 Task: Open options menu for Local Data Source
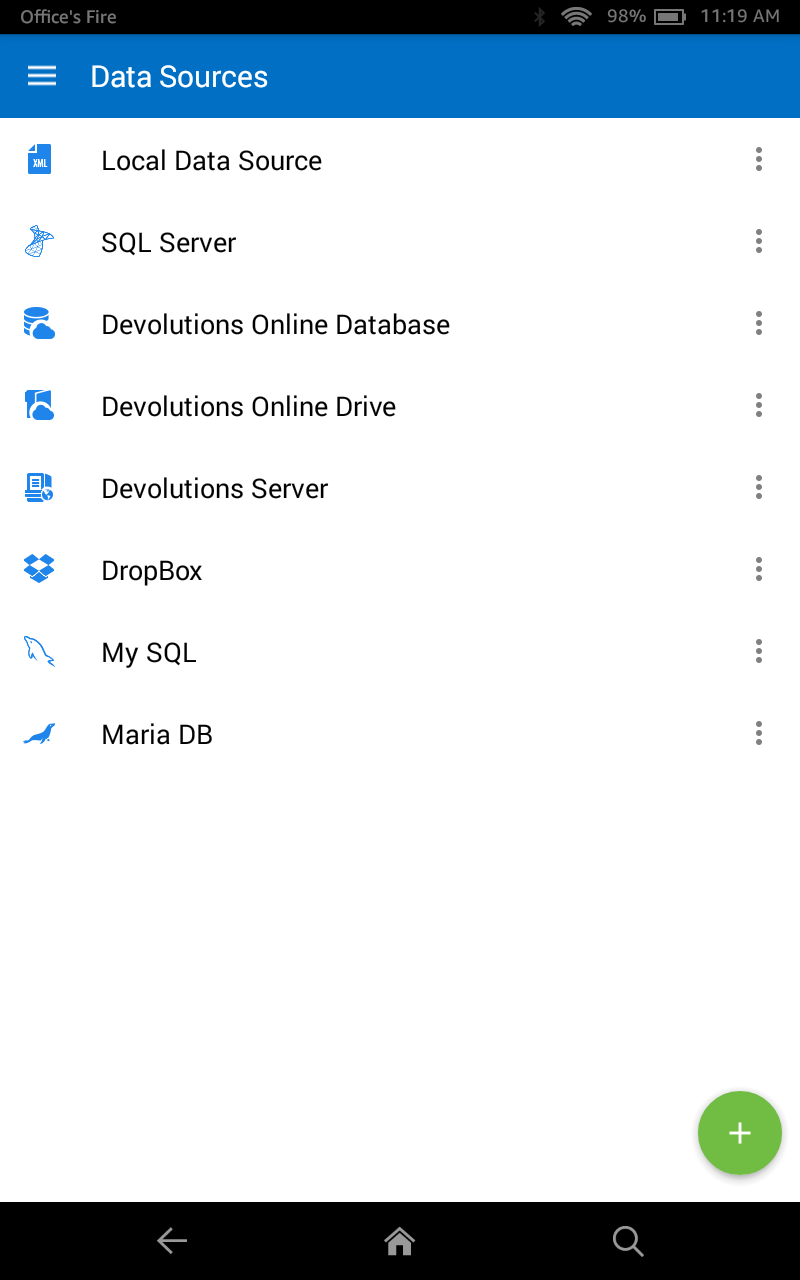pyautogui.click(x=759, y=160)
